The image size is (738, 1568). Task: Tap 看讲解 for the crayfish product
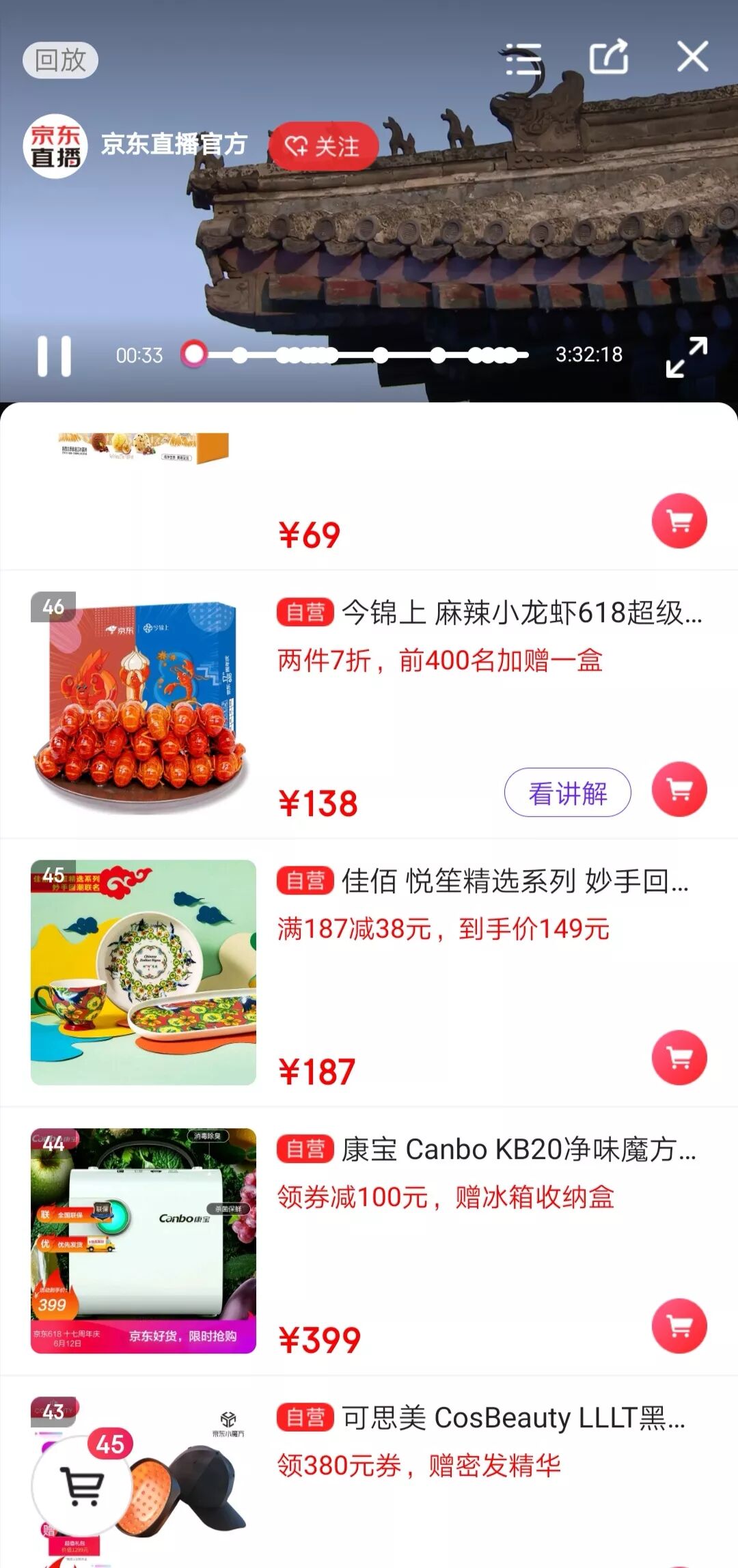pyautogui.click(x=567, y=793)
